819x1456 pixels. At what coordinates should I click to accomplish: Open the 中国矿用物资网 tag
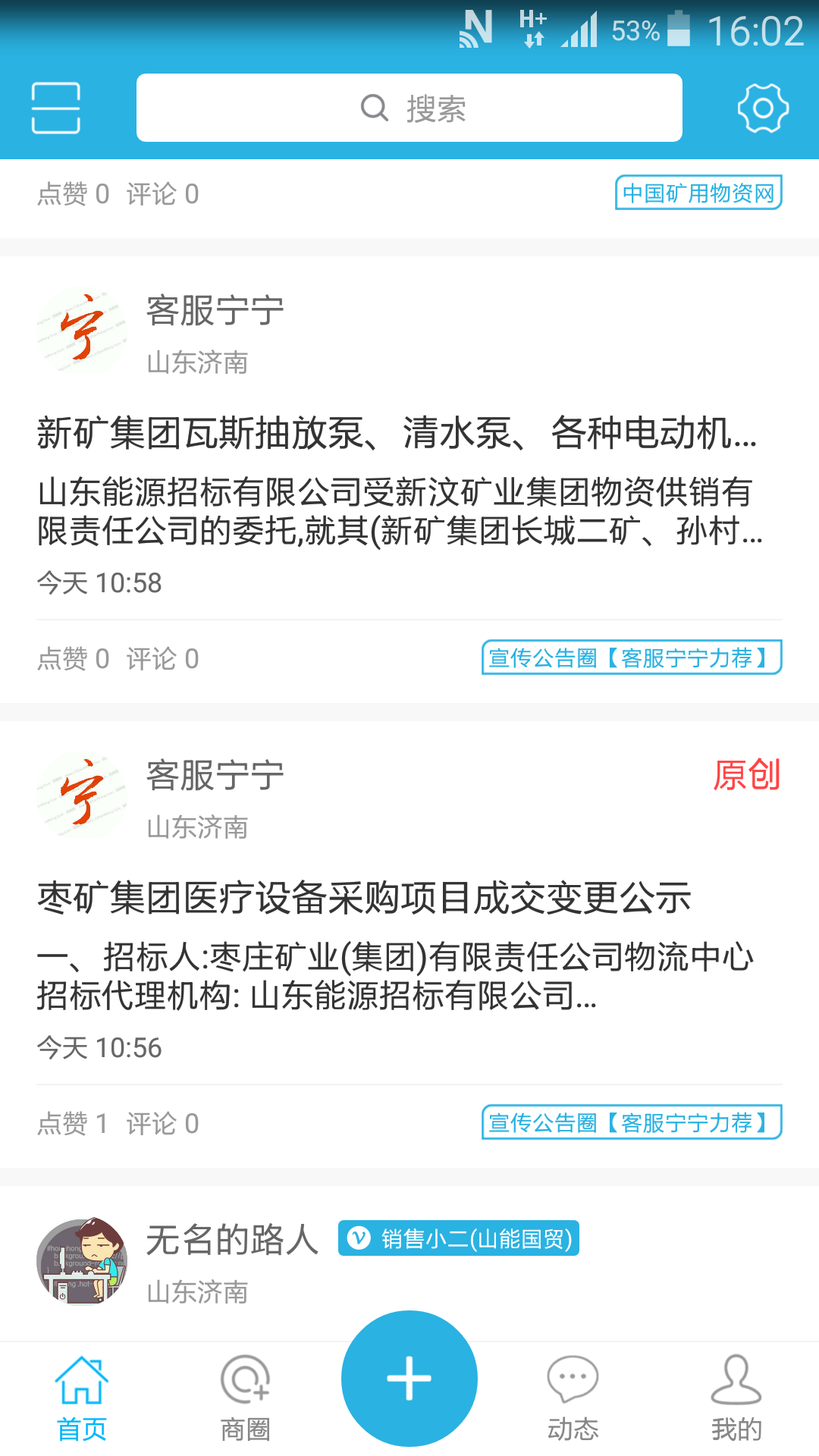coord(698,193)
